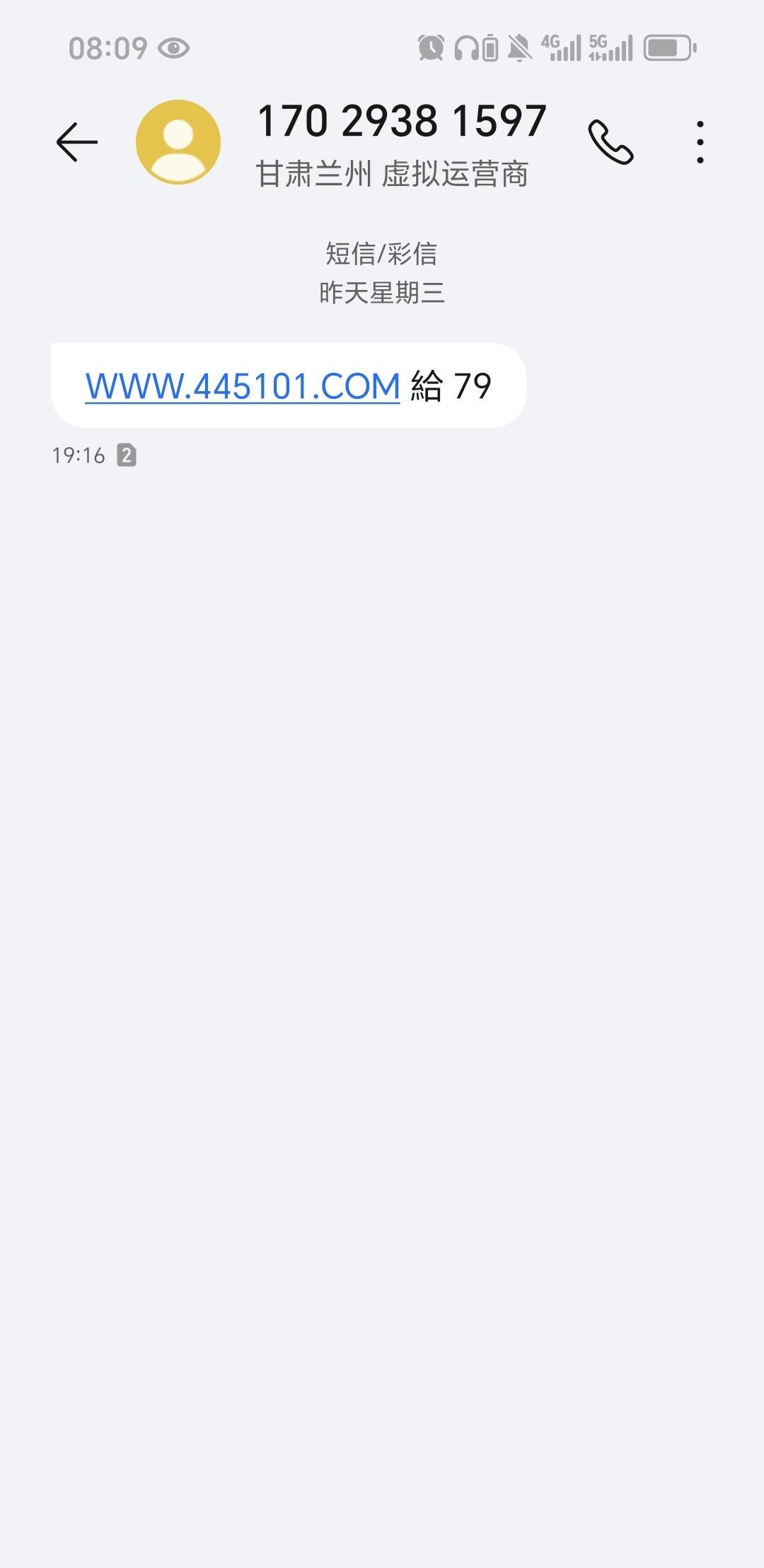Tap the yellow contact avatar
This screenshot has width=764, height=1568.
178,142
